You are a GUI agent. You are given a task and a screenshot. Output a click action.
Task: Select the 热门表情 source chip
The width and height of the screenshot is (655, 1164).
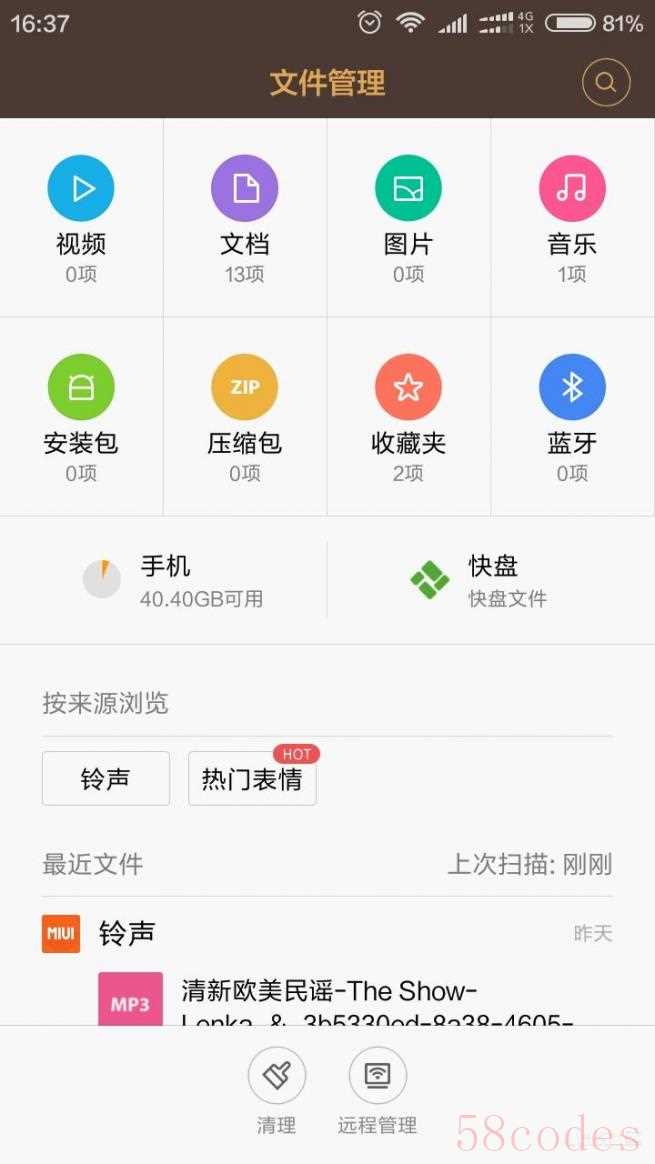point(252,778)
